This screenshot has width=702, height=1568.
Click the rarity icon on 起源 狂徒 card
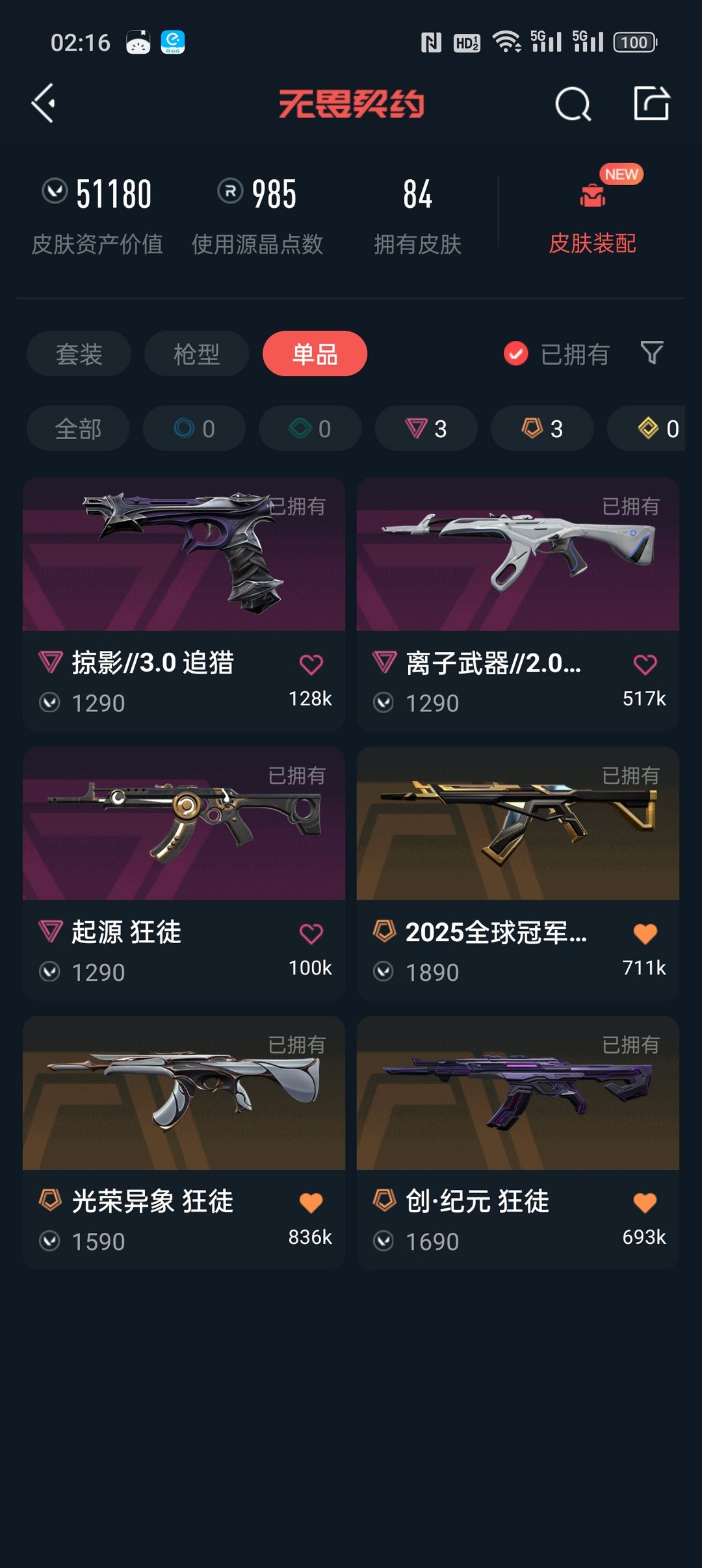pyautogui.click(x=51, y=933)
